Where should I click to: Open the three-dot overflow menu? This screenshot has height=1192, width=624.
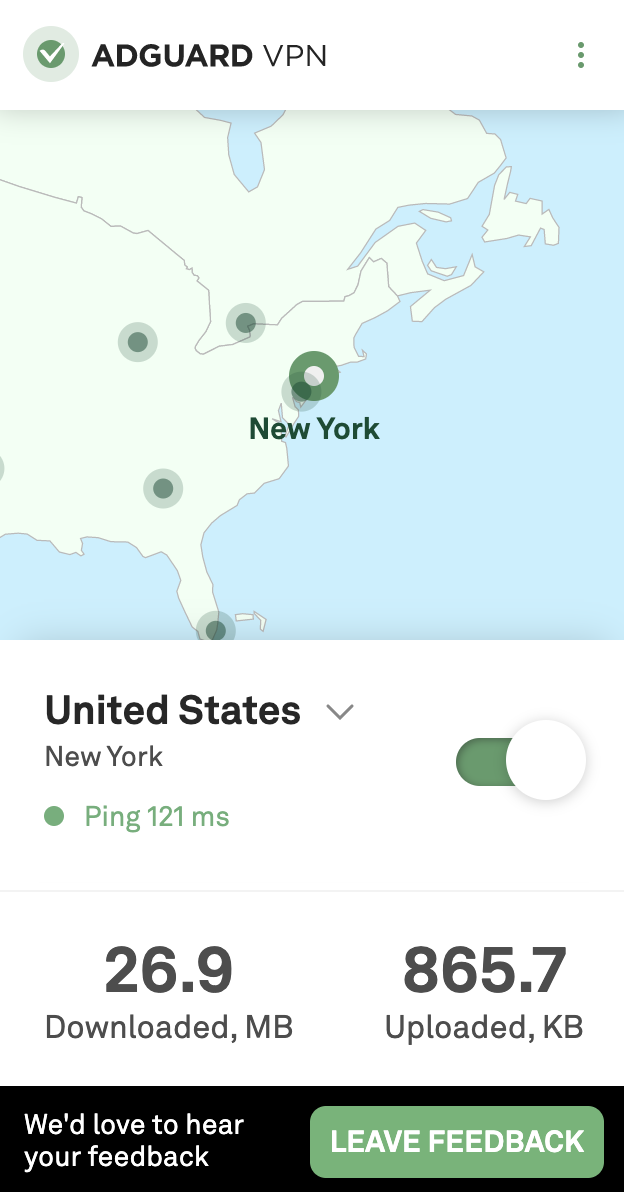(x=581, y=55)
